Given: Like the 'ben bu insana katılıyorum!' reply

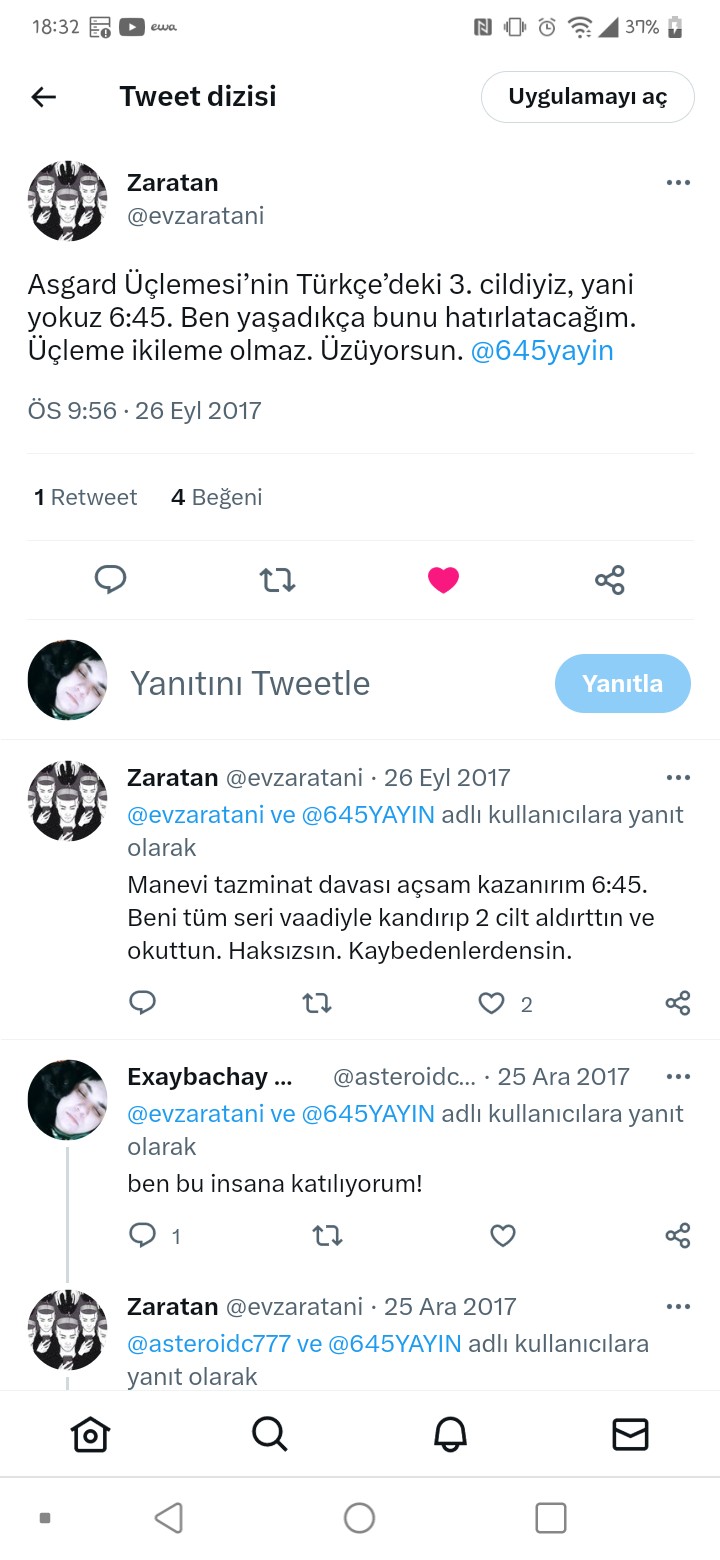Looking at the screenshot, I should tap(503, 1236).
